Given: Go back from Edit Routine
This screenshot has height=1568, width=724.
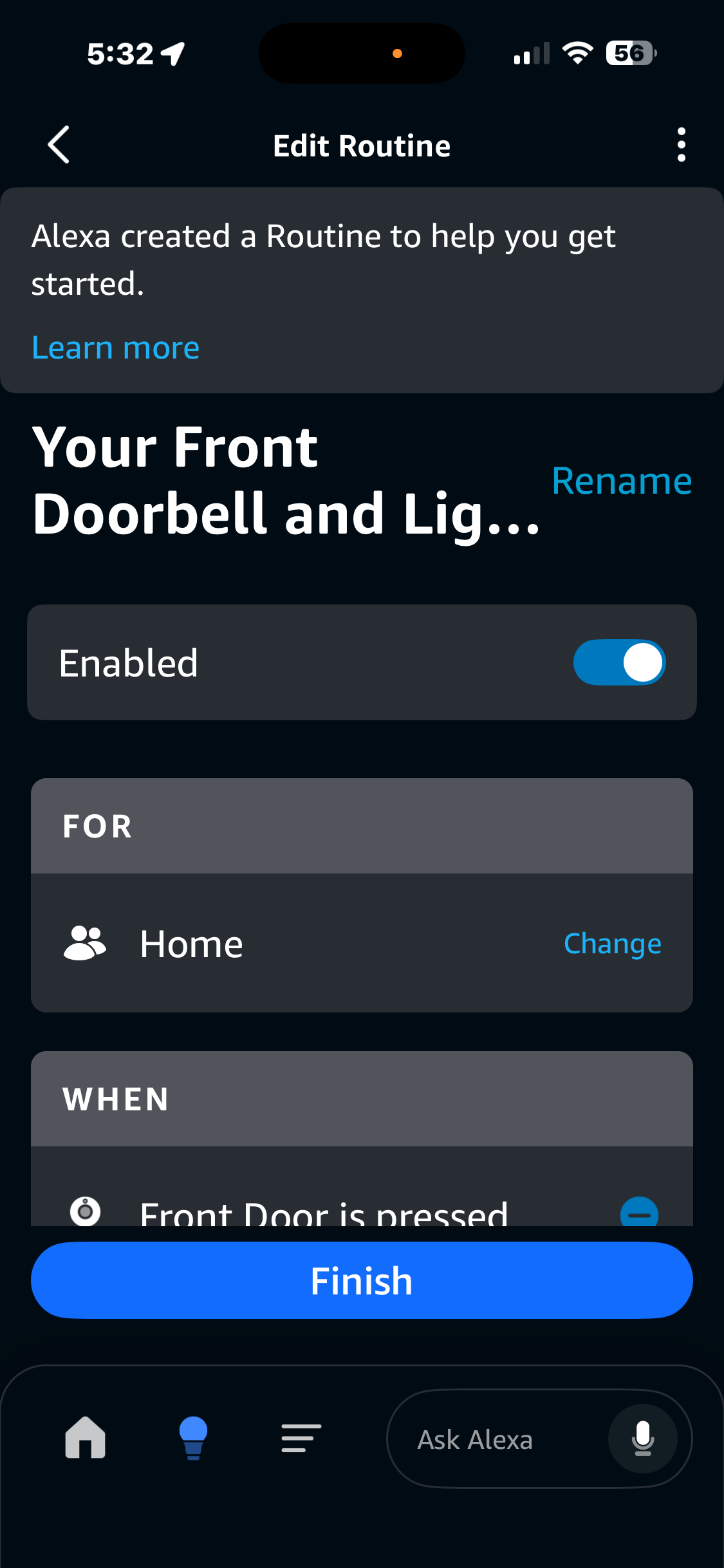Looking at the screenshot, I should tap(59, 145).
